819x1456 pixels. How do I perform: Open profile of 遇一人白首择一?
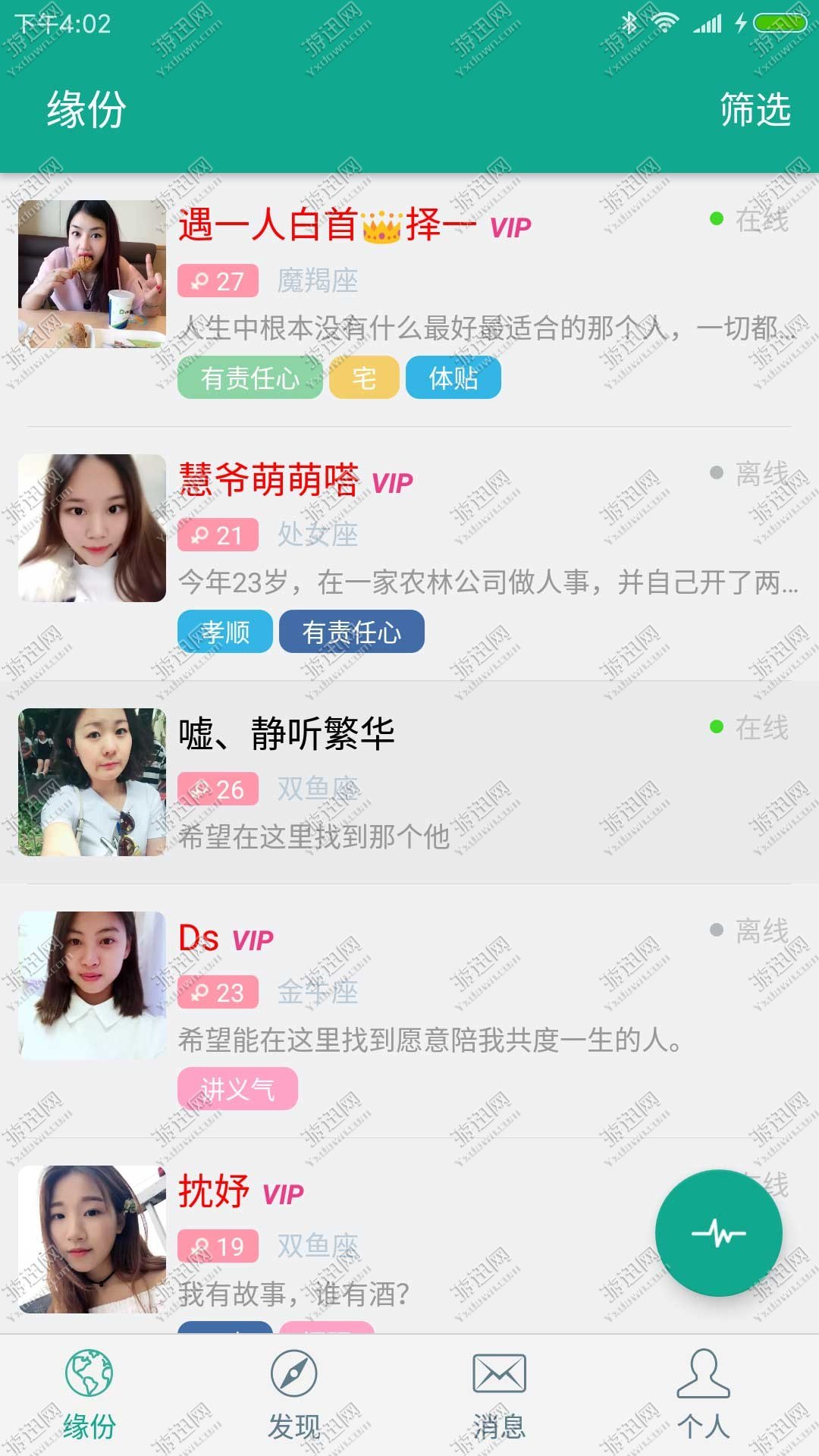(409, 300)
